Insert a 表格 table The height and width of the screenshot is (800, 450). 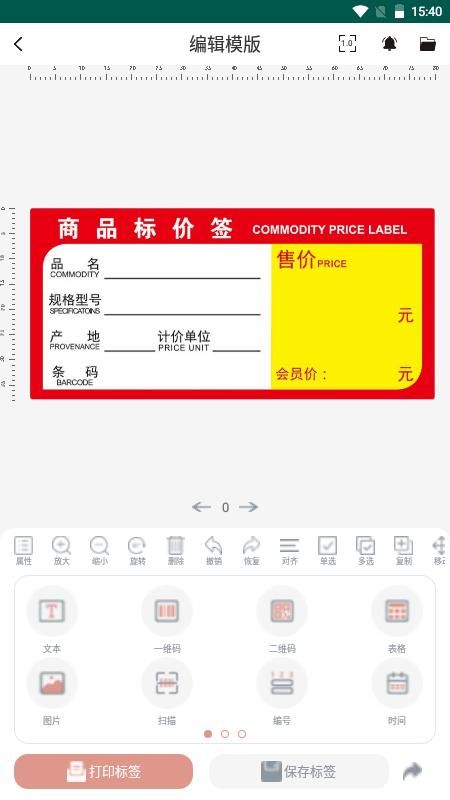point(397,619)
